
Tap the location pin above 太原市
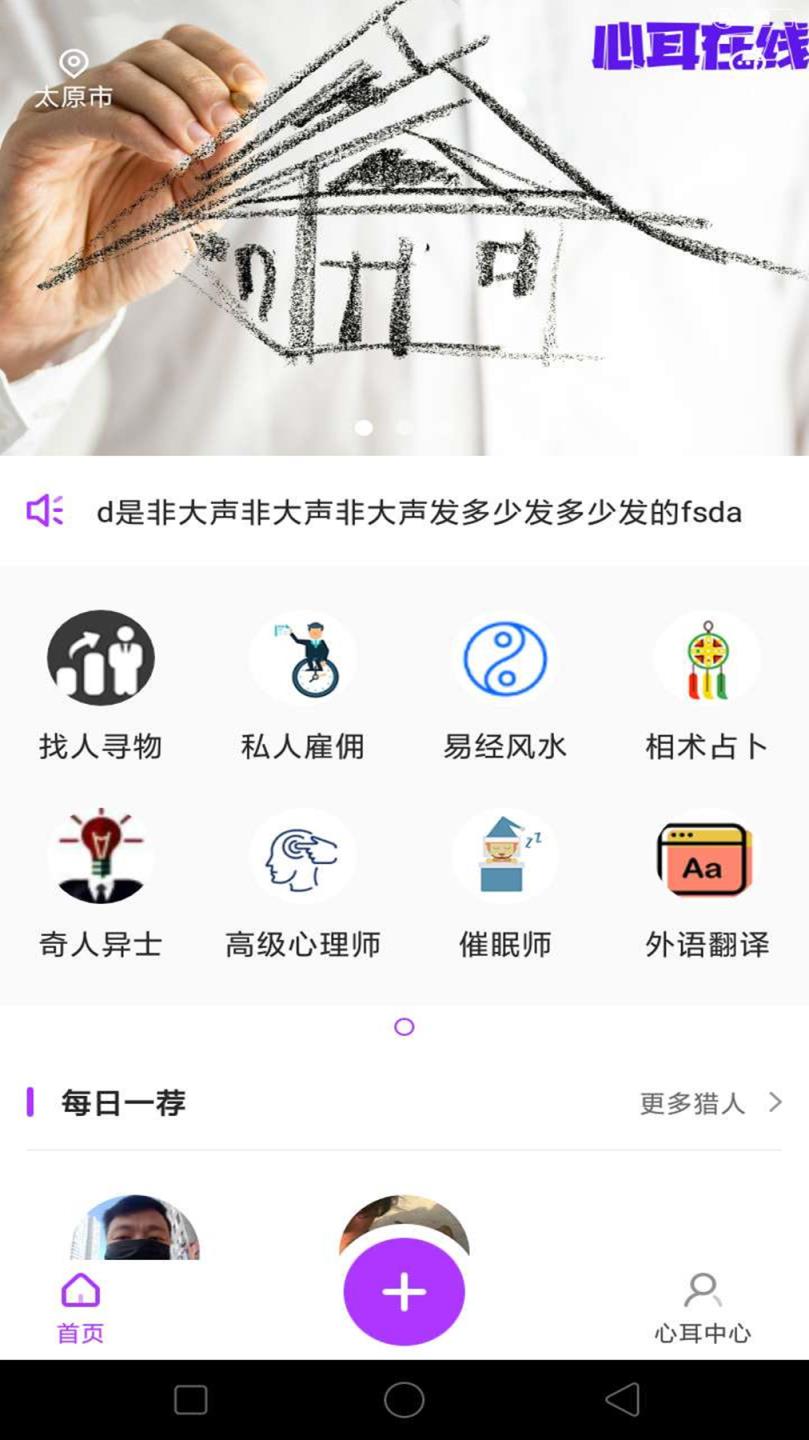71,64
